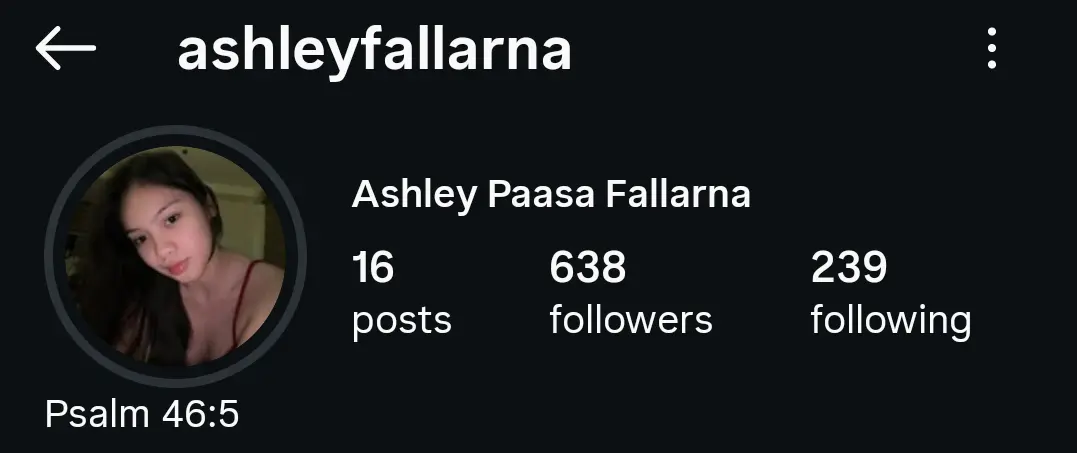
Task: View the 239 following list
Action: click(889, 294)
